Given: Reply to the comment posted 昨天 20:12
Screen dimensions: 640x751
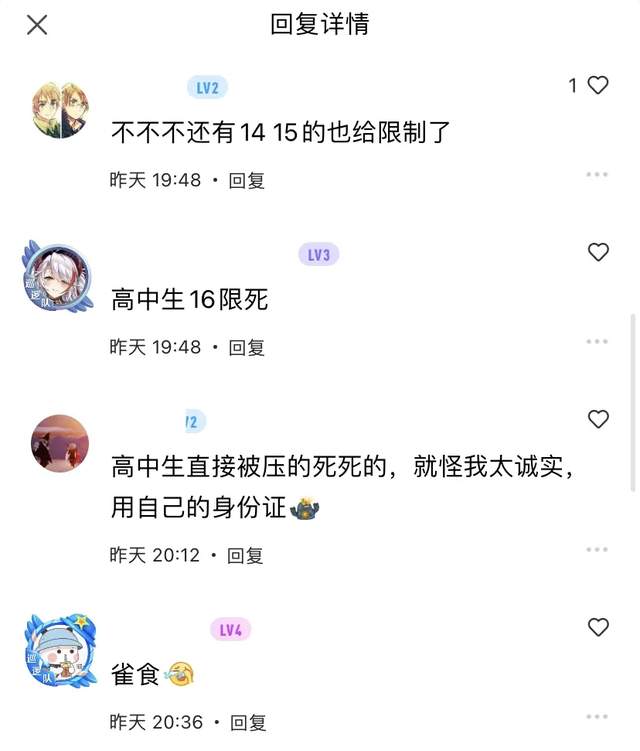Looking at the screenshot, I should (246, 555).
